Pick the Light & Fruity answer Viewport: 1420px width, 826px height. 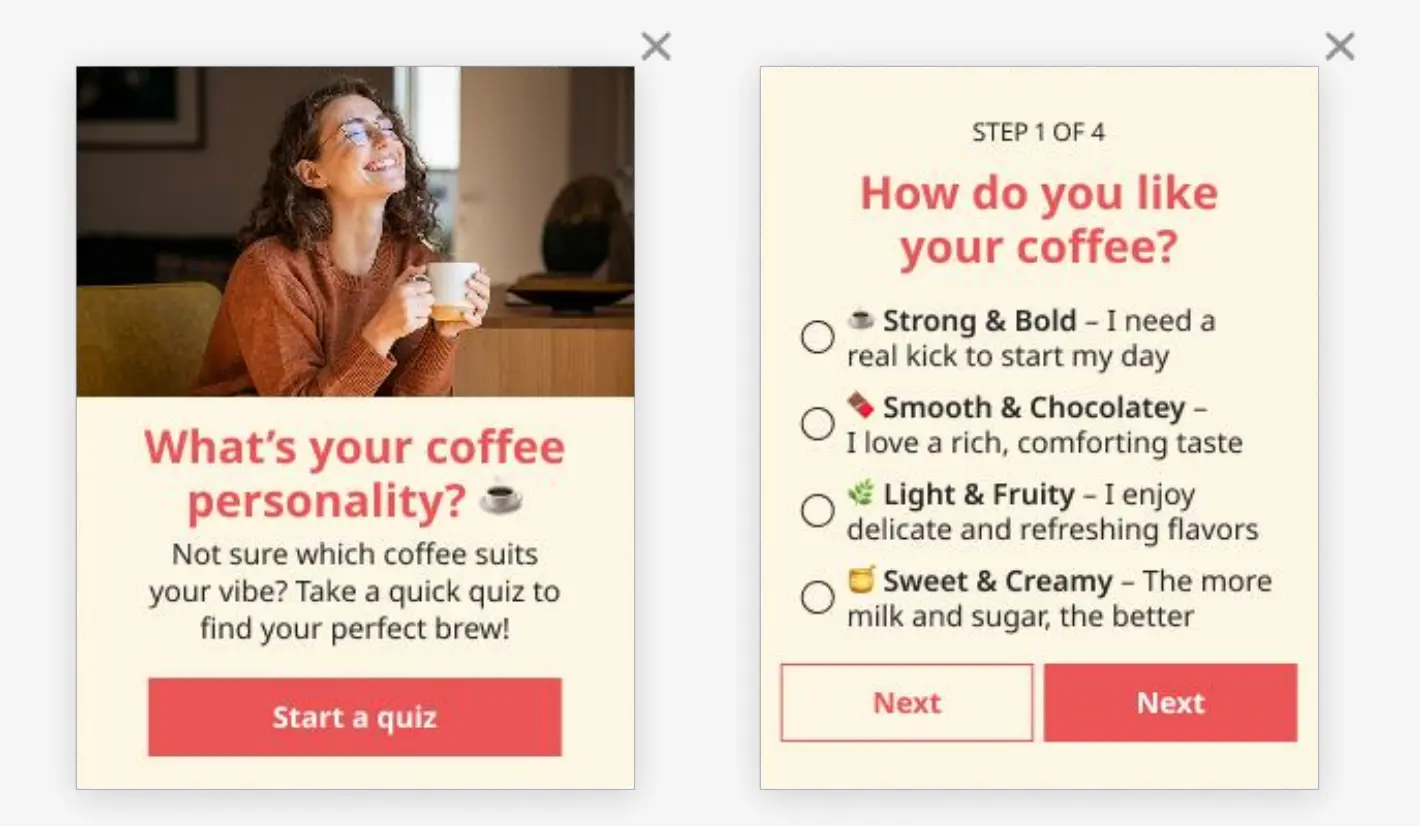coord(817,511)
